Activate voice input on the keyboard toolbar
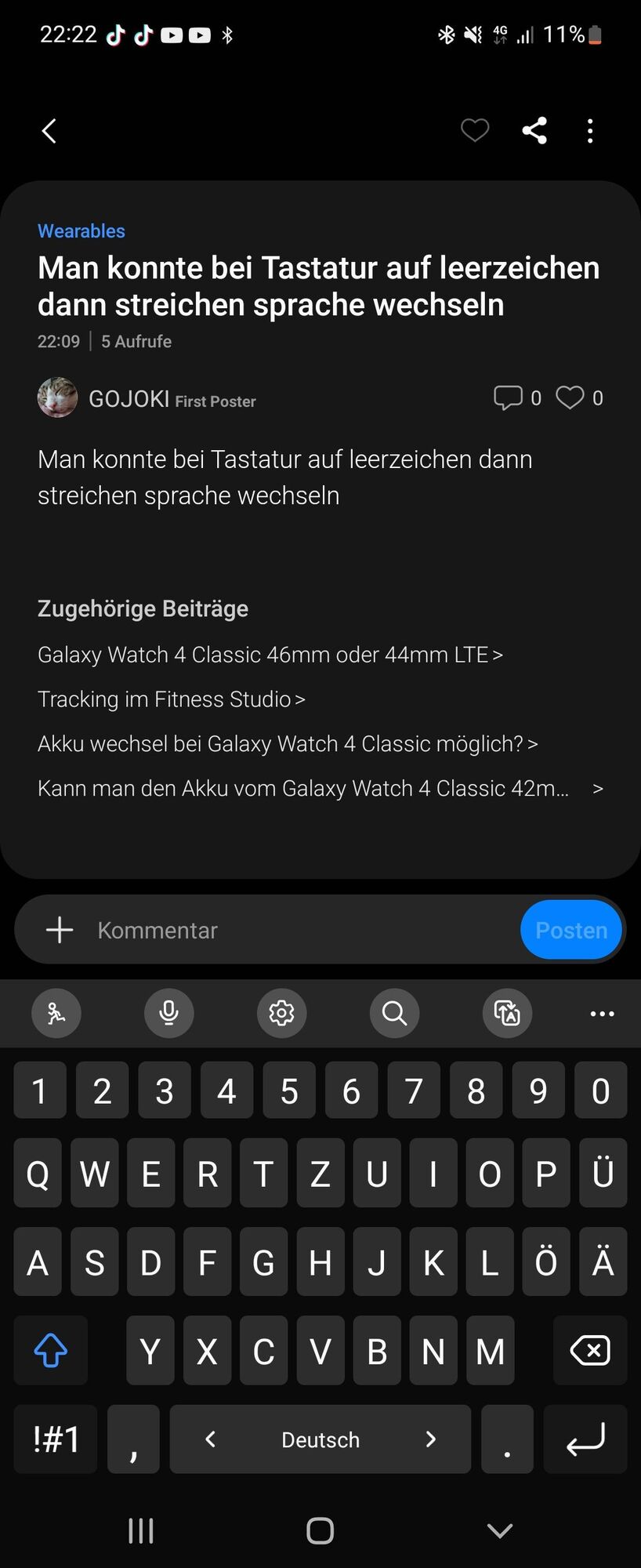 coord(168,1013)
